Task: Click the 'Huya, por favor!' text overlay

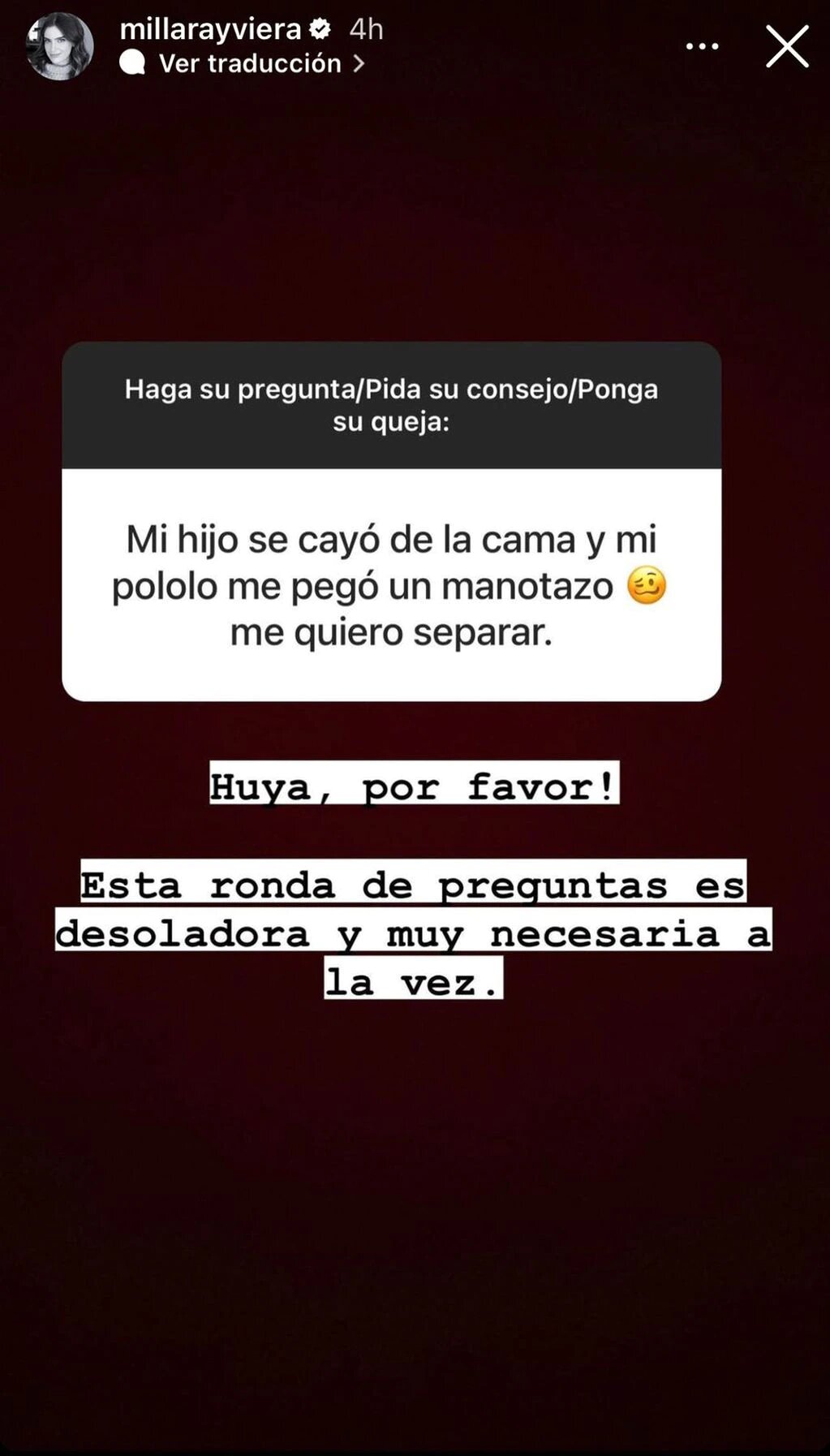Action: [415, 786]
